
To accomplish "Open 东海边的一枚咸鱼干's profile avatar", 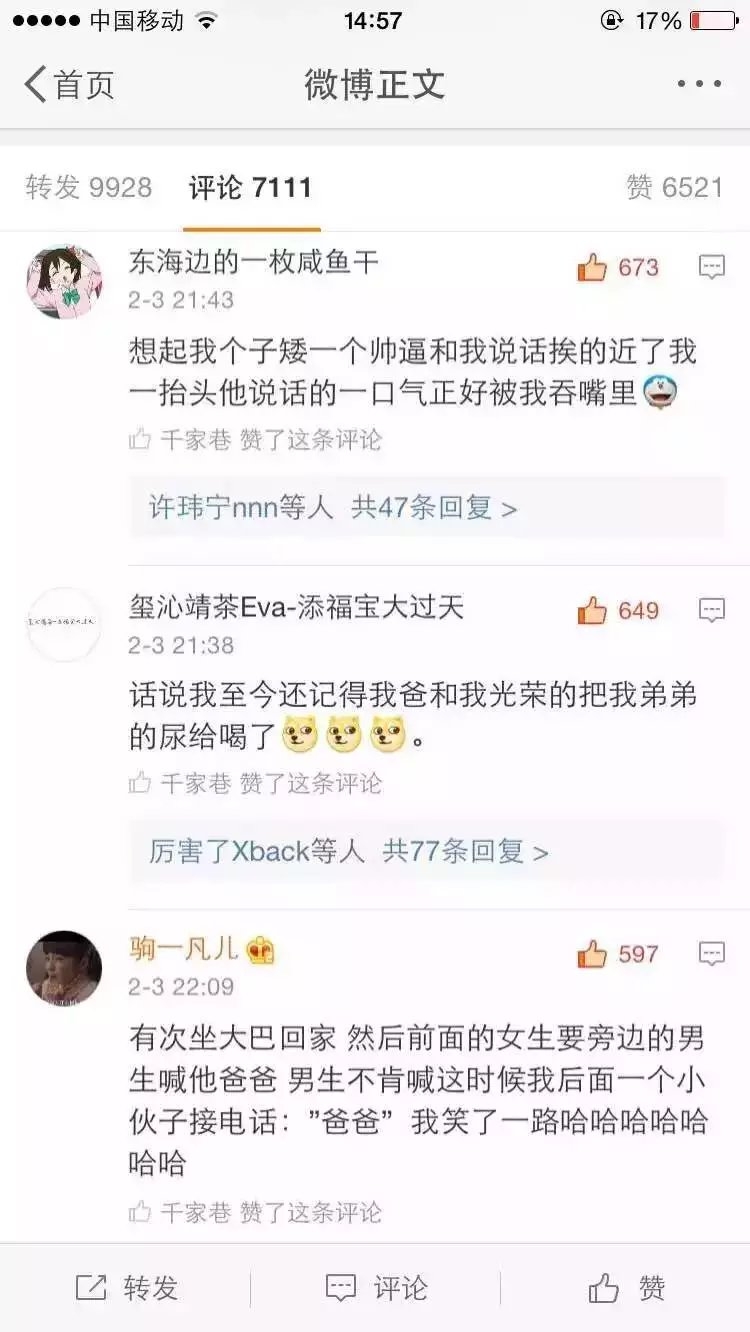I will coord(64,281).
